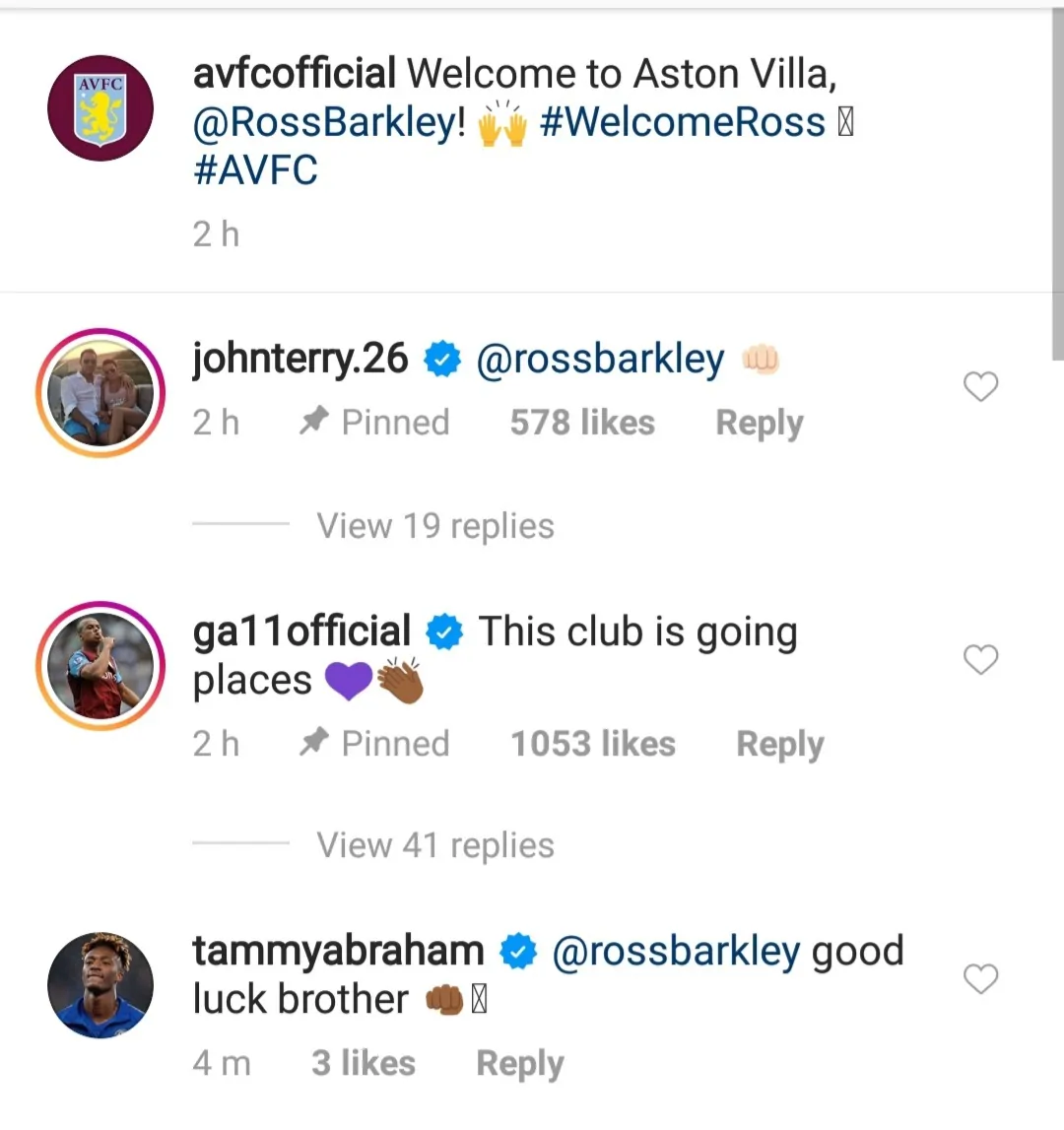
Task: Like johnterry.26's comment with the heart
Action: click(x=980, y=387)
